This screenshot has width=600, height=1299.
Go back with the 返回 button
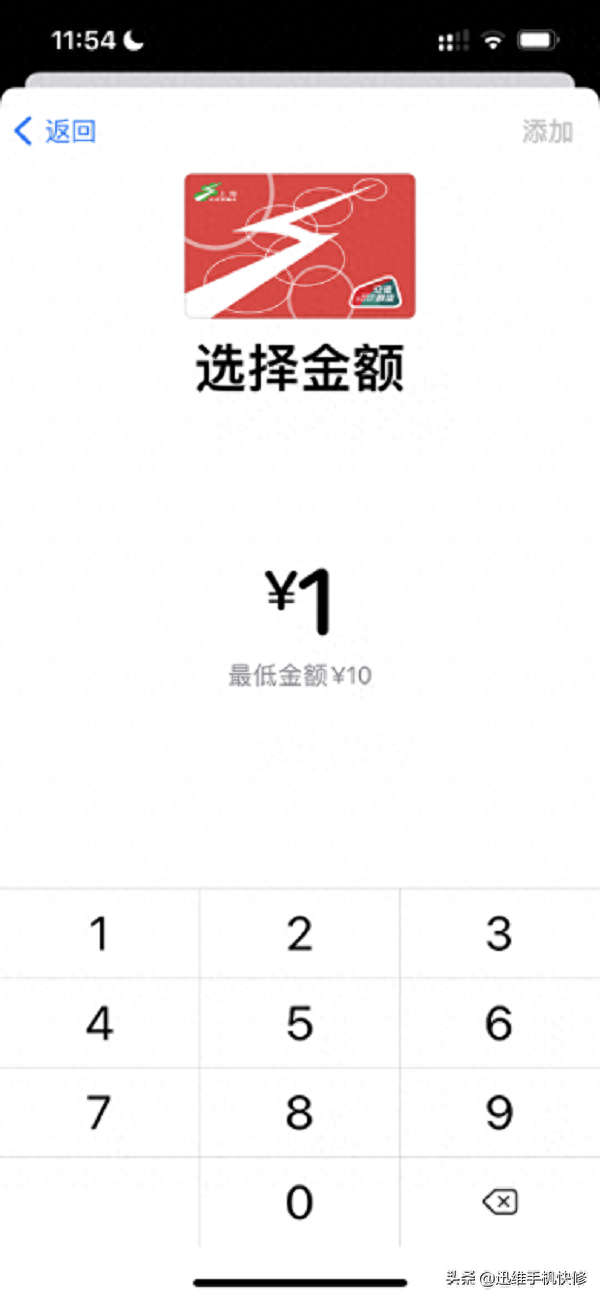(x=56, y=131)
